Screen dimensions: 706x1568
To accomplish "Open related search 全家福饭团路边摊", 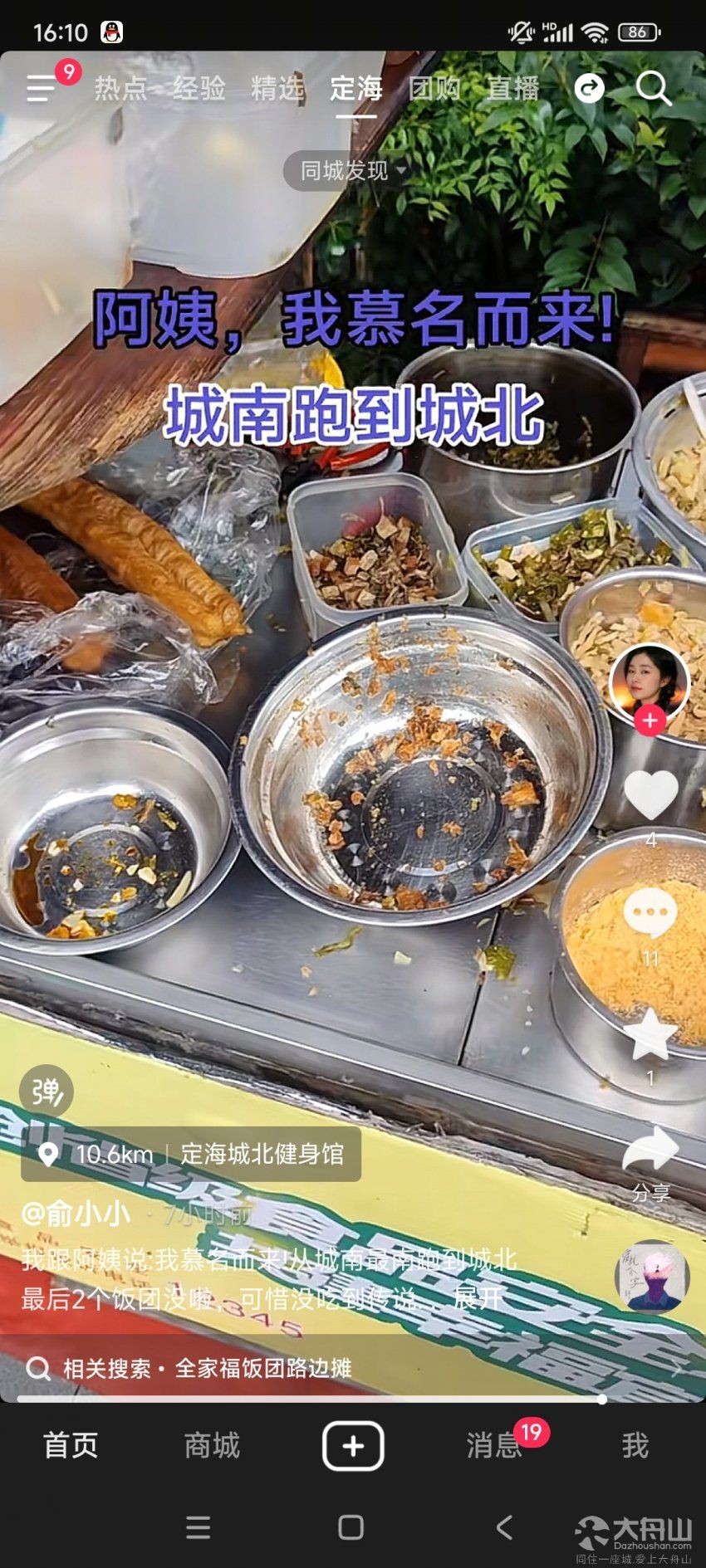I will (x=262, y=1368).
